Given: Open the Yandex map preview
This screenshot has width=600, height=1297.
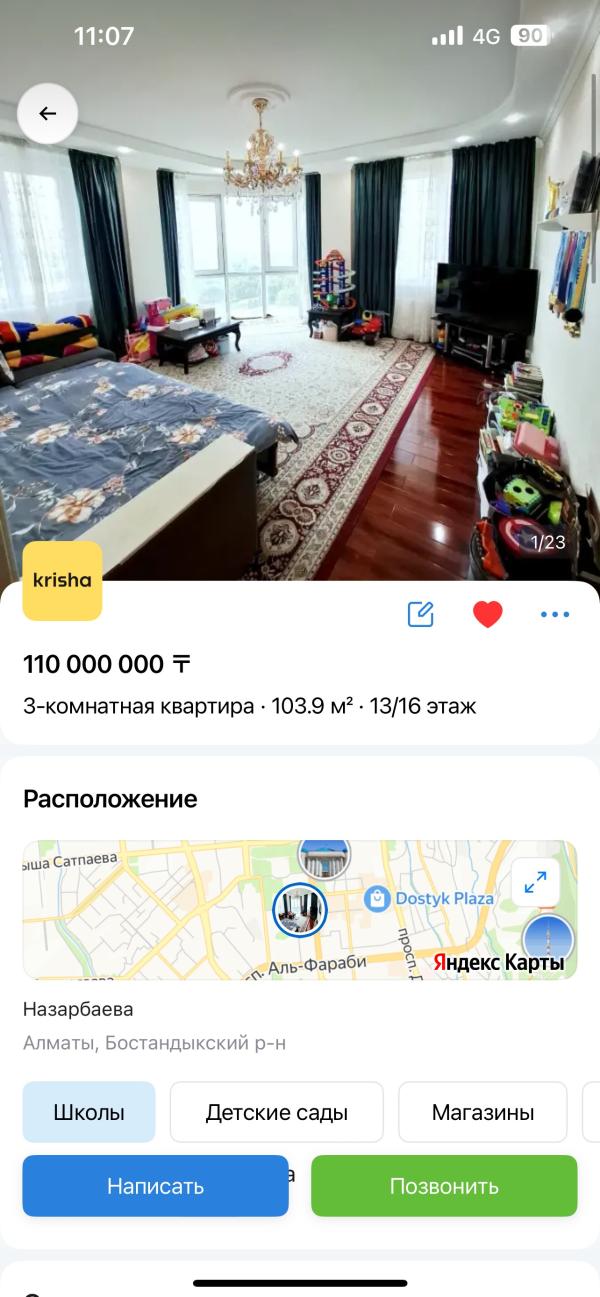Looking at the screenshot, I should tap(300, 909).
